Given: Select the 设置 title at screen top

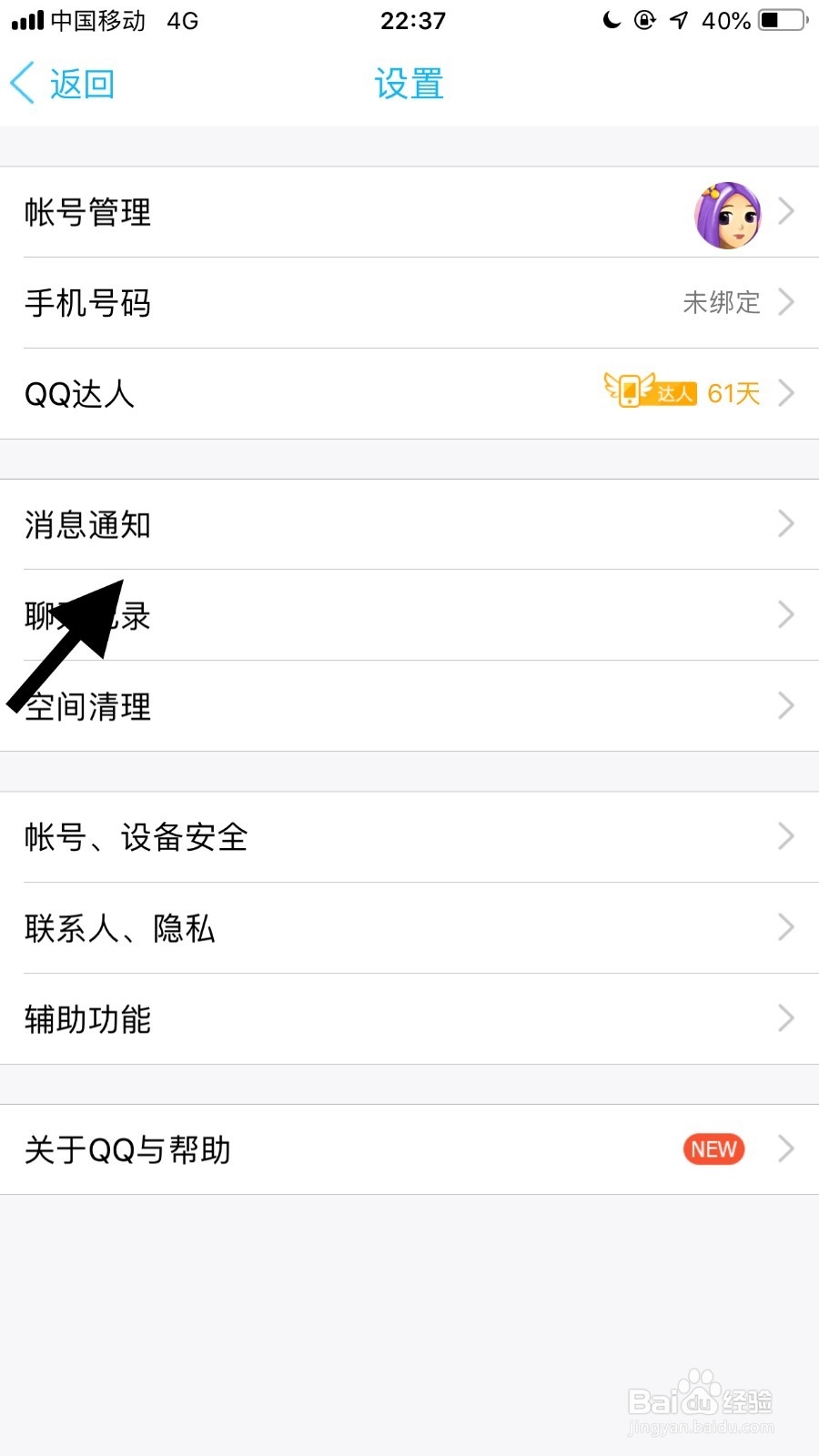Looking at the screenshot, I should [x=408, y=83].
